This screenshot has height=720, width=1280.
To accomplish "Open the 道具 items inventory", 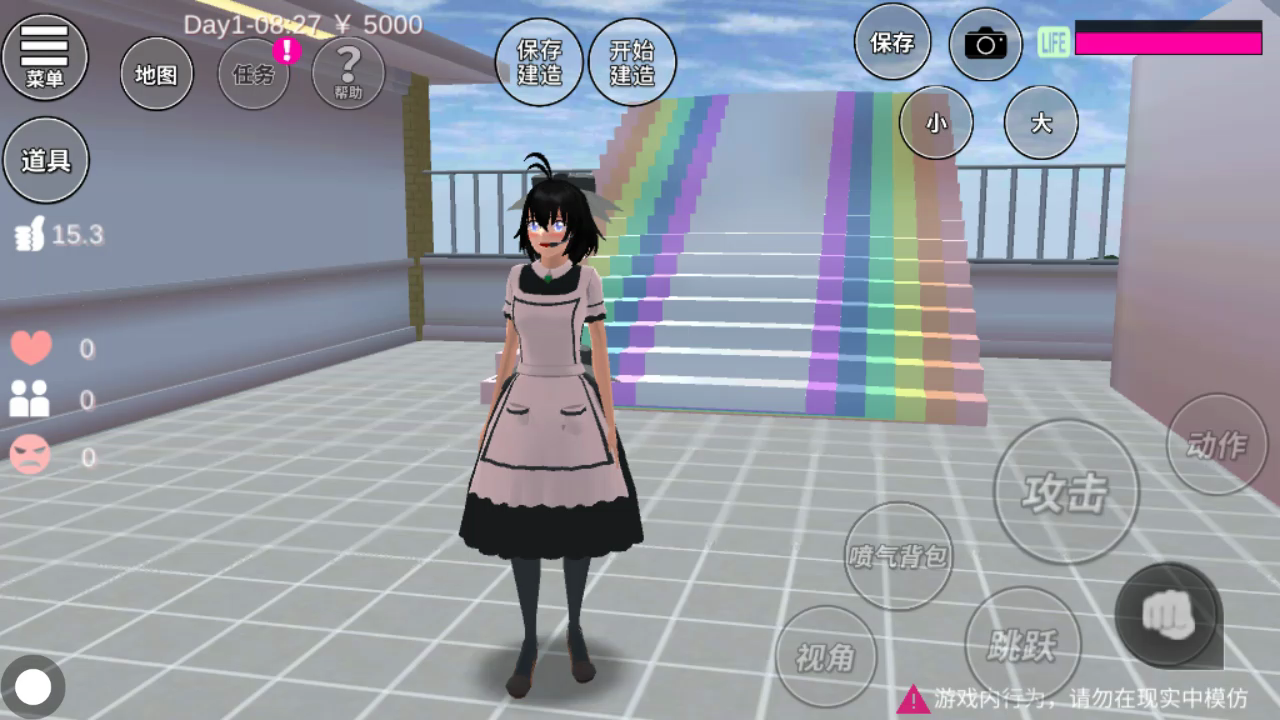I will pos(46,160).
